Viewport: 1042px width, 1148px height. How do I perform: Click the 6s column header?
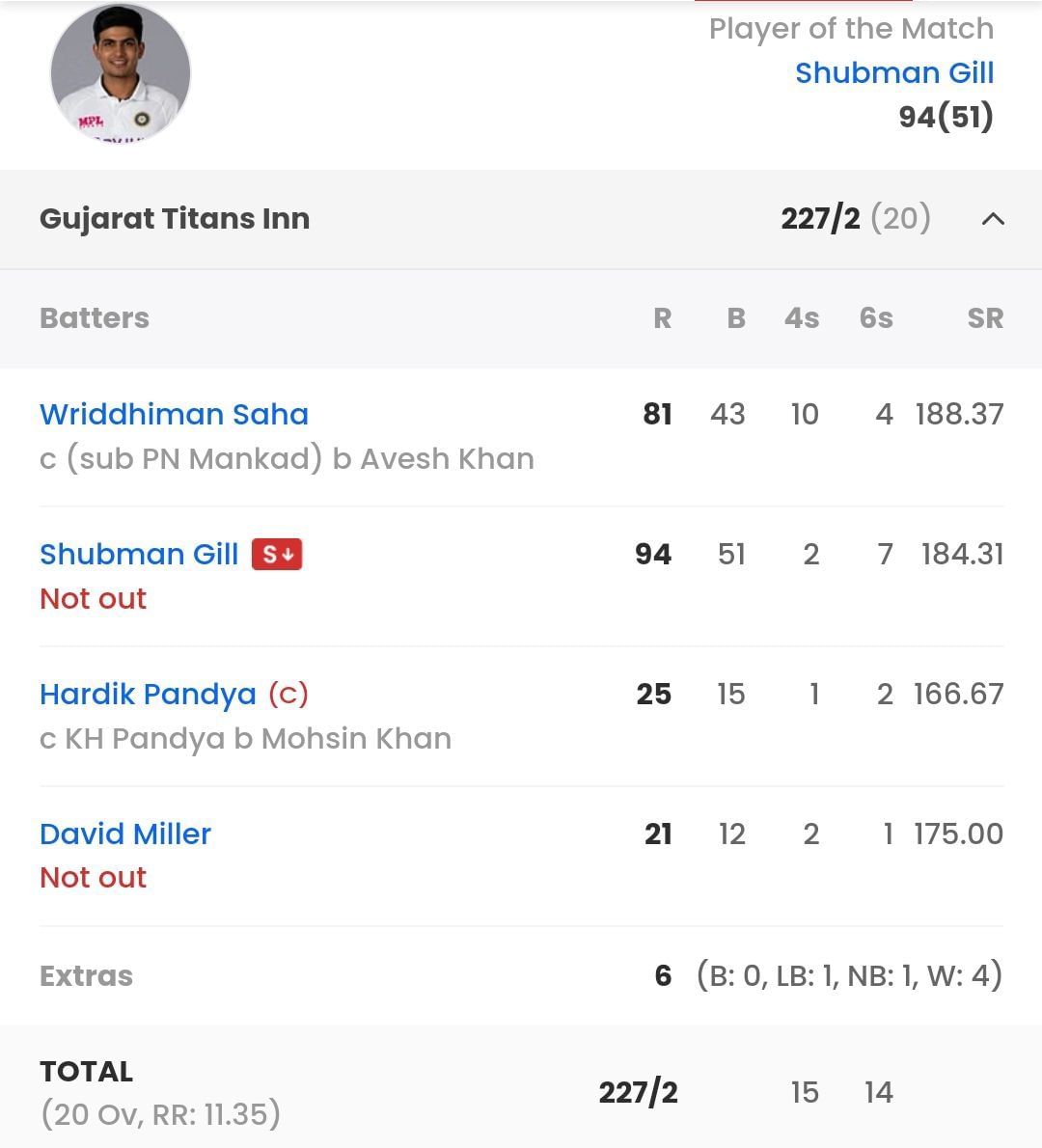pos(874,318)
